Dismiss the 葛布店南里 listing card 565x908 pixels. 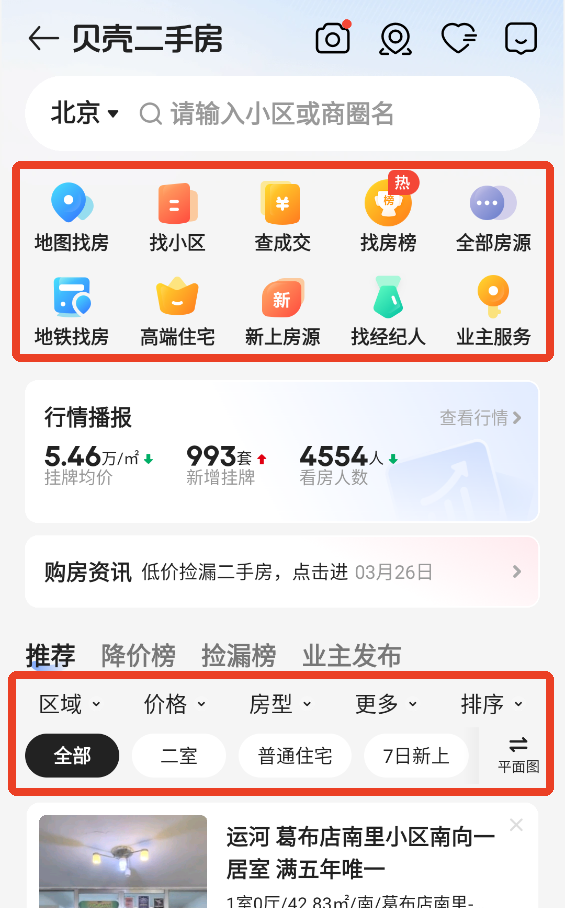[x=516, y=825]
